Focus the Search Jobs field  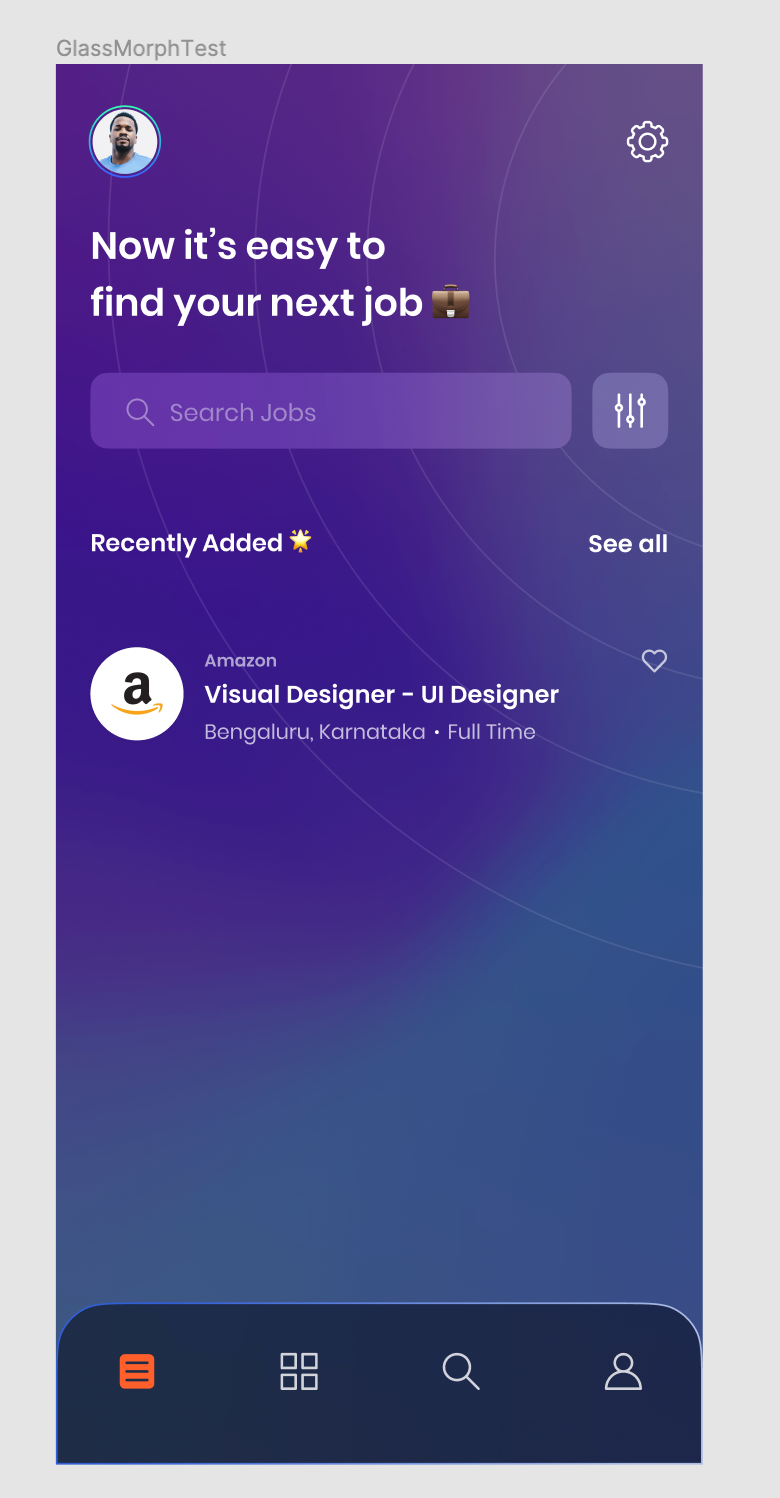coord(331,411)
